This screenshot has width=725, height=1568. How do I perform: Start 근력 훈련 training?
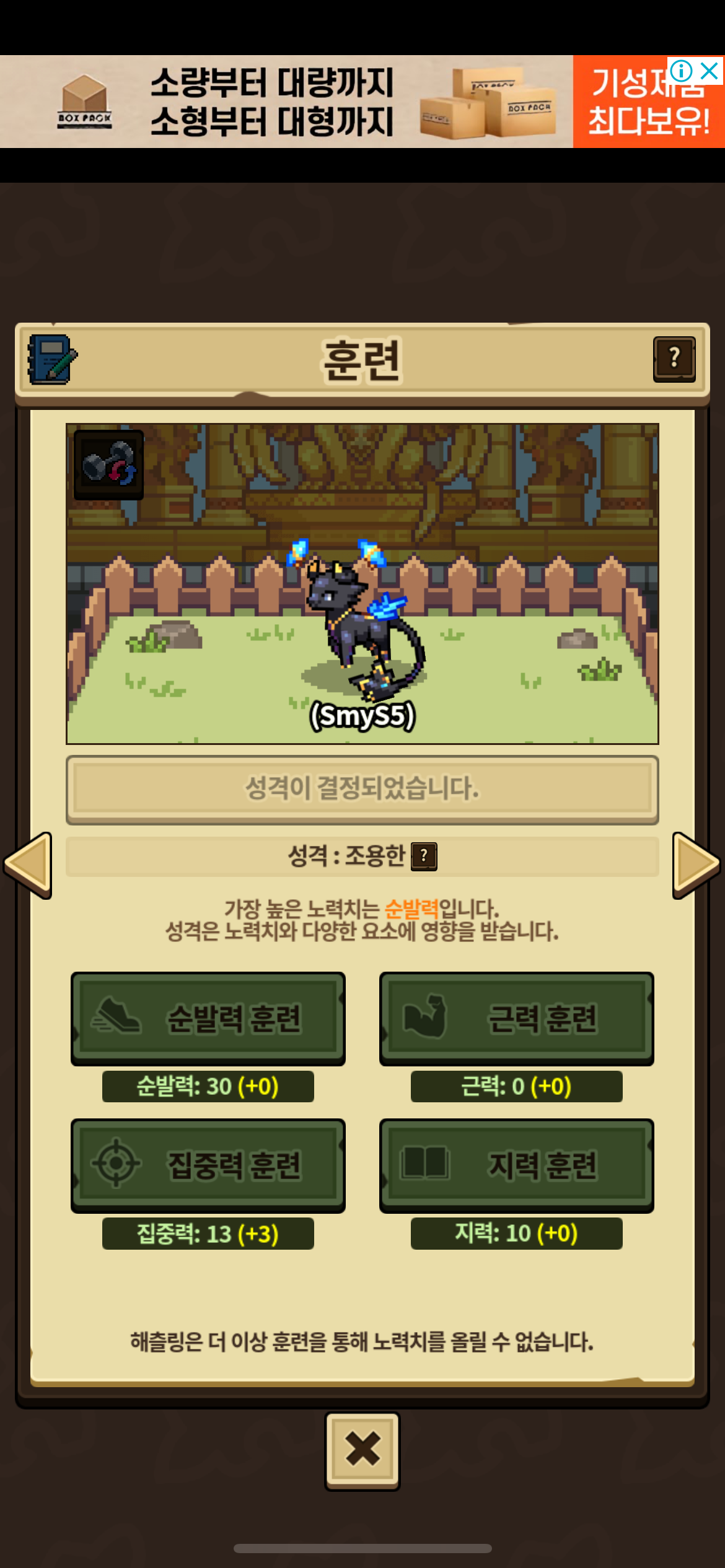[x=517, y=1018]
